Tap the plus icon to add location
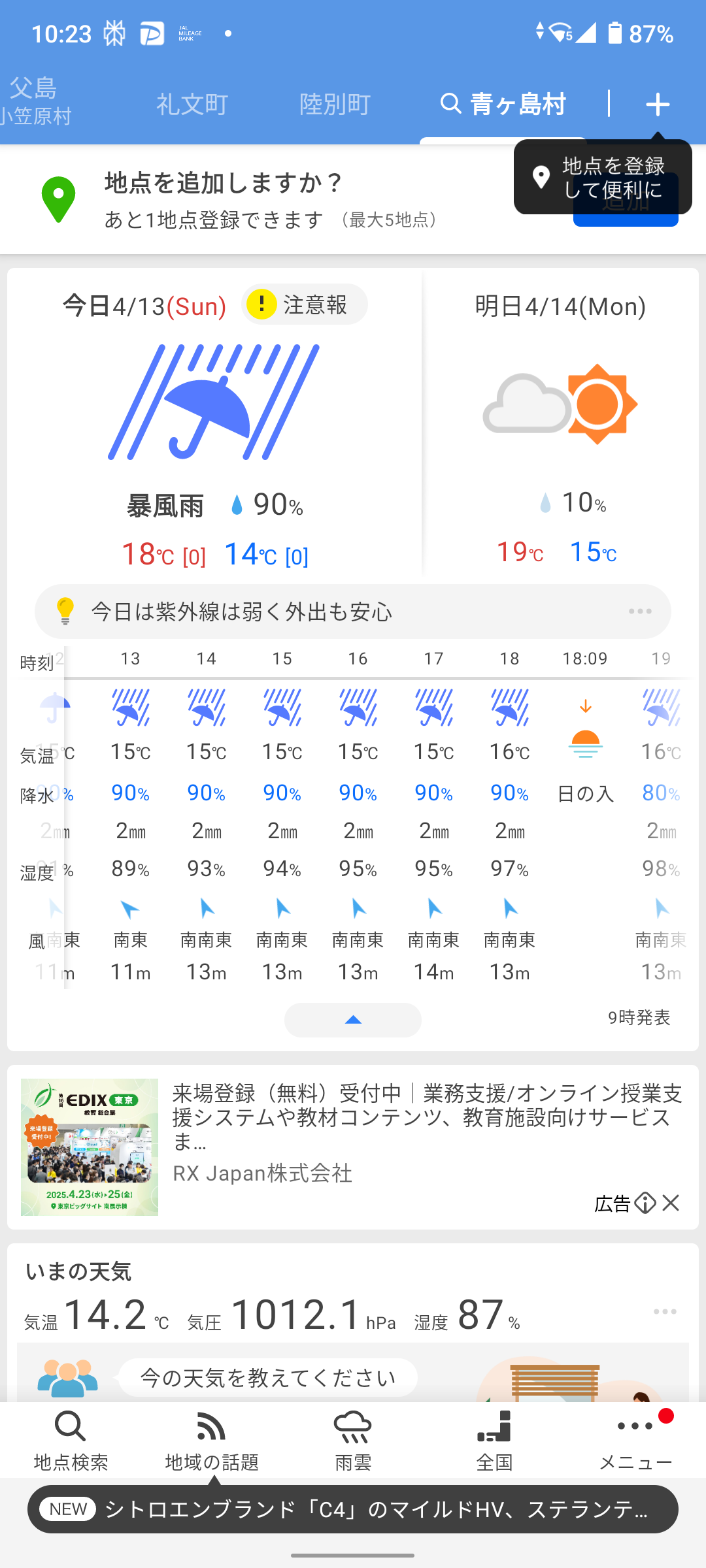This screenshot has width=706, height=1568. pos(658,105)
